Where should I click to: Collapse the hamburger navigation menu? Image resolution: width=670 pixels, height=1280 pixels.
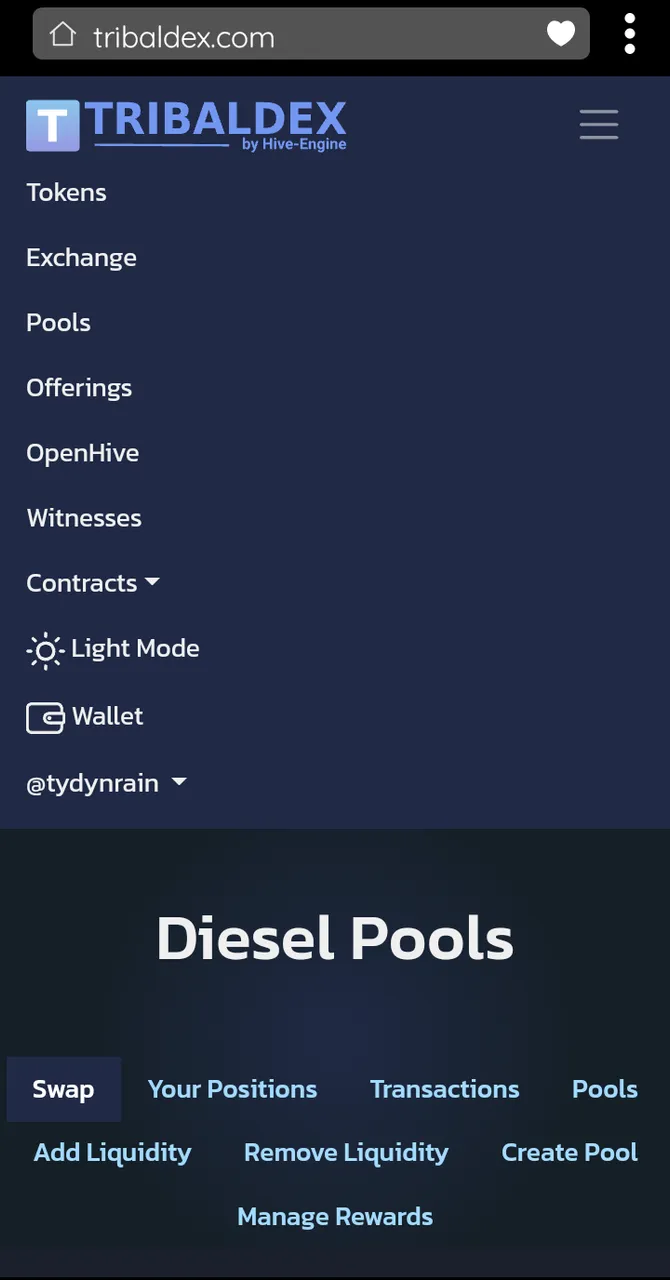(598, 124)
